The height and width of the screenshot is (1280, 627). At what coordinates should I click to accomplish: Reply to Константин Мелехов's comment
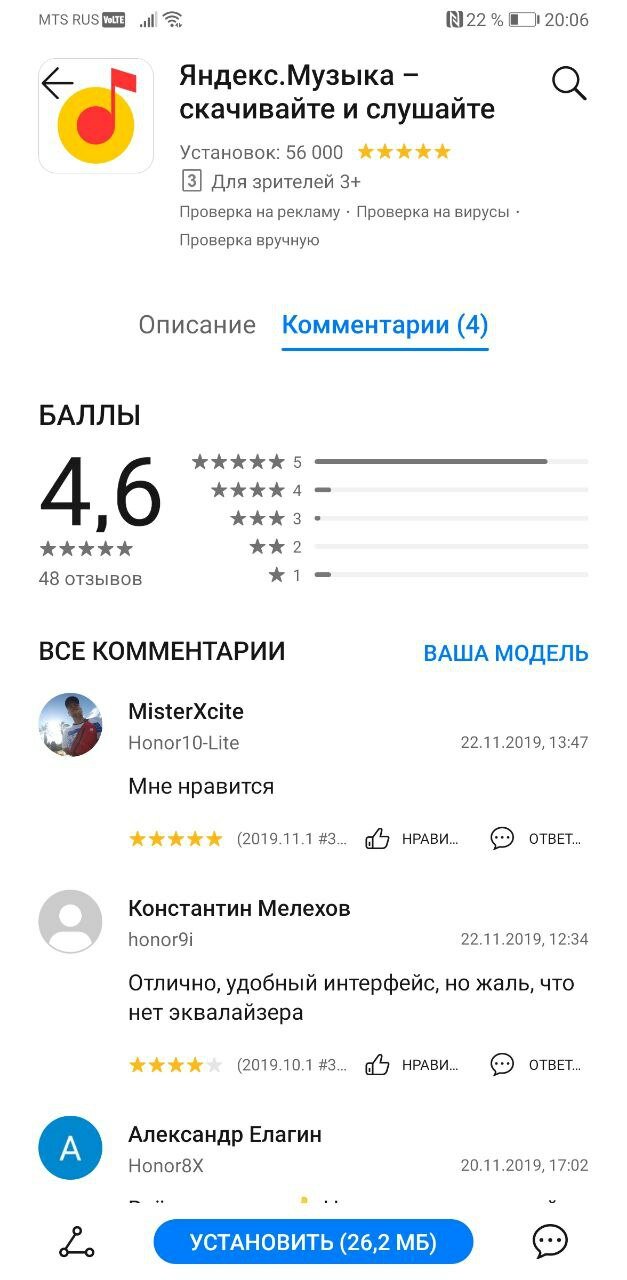[535, 1065]
